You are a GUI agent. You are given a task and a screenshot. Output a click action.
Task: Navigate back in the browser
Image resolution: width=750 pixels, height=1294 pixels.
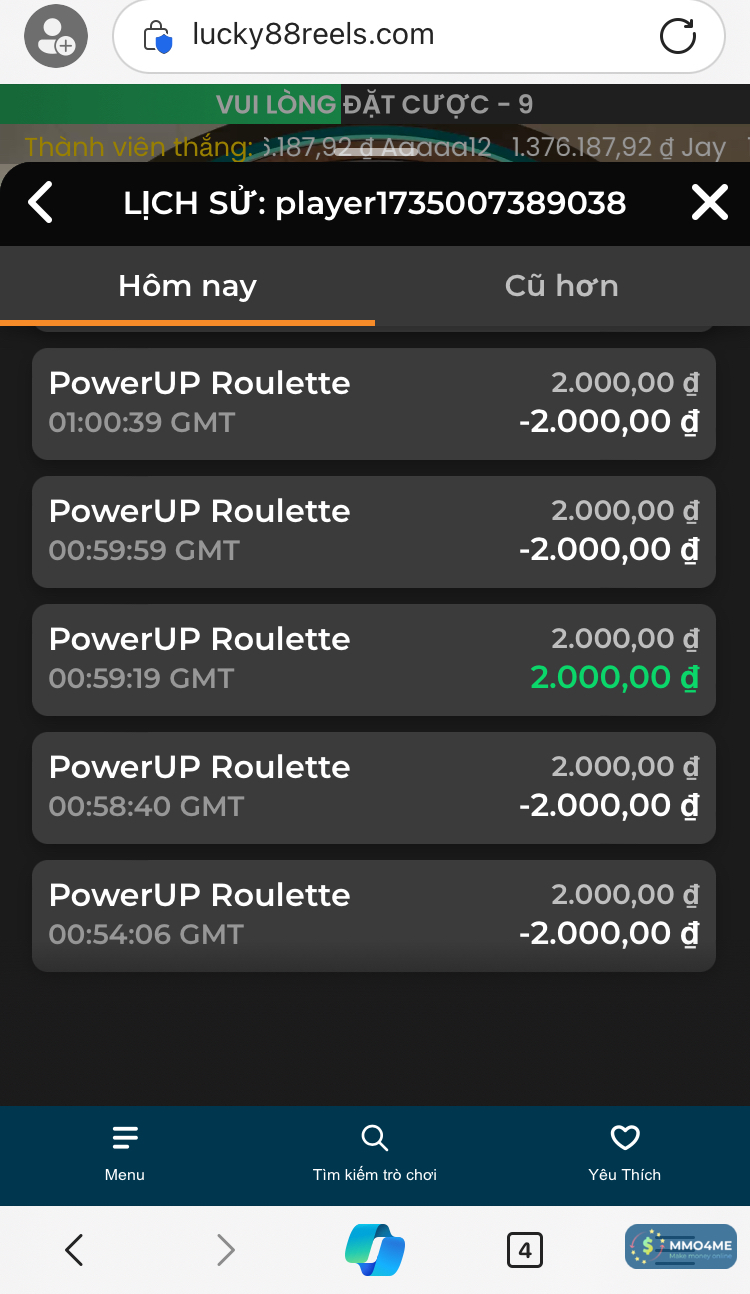[x=74, y=1249]
